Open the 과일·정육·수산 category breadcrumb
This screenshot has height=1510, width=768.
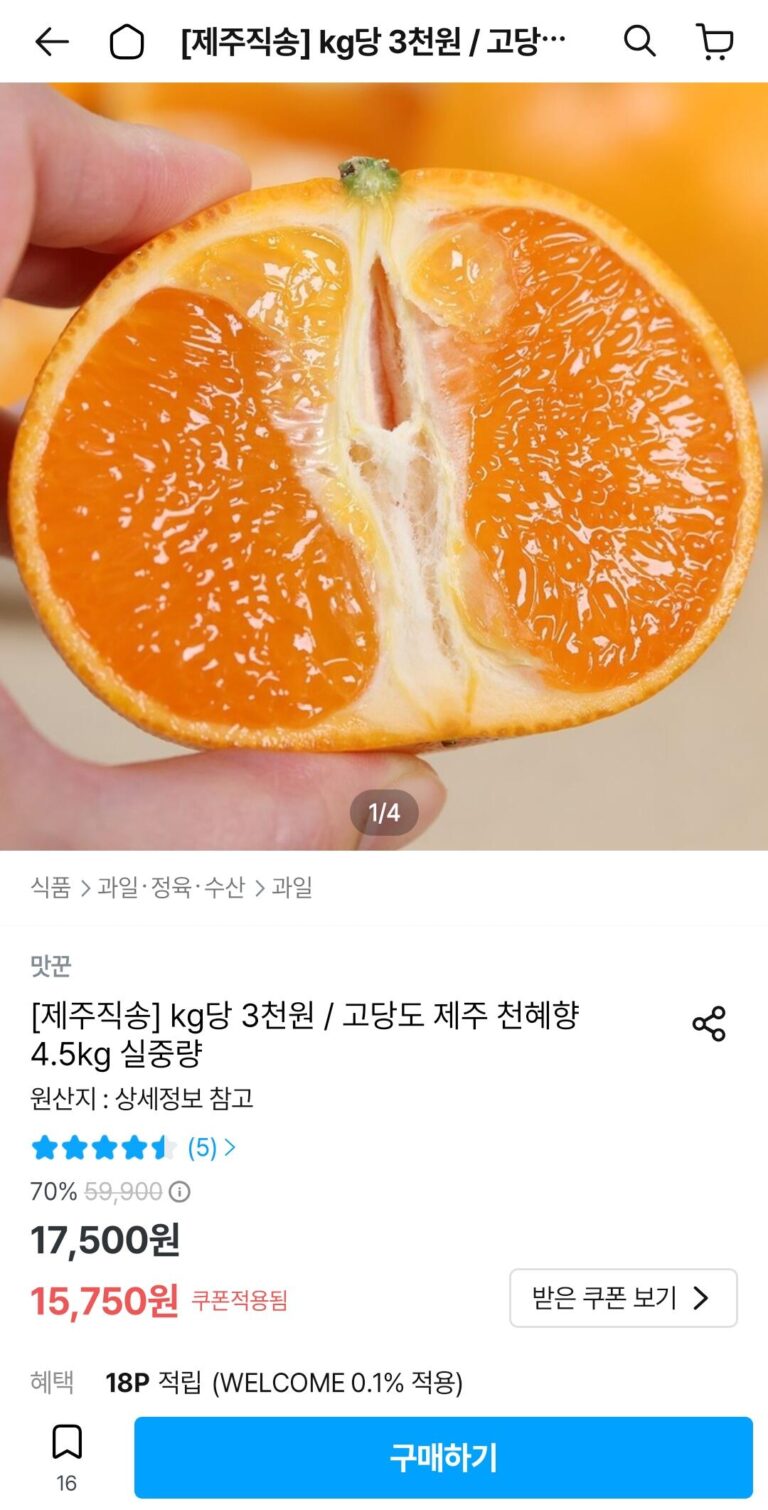(171, 887)
